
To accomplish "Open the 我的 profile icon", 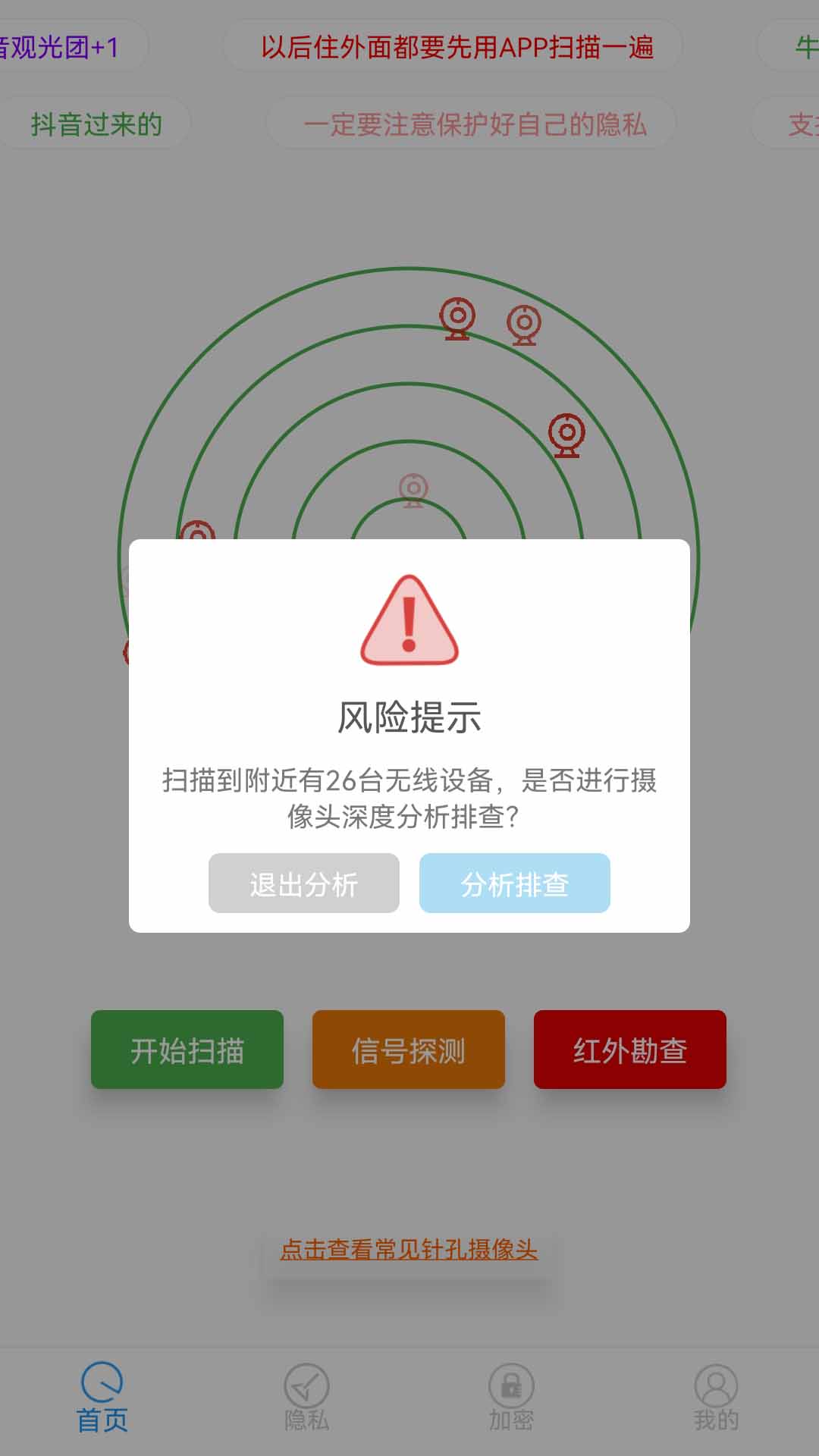I will (716, 1386).
